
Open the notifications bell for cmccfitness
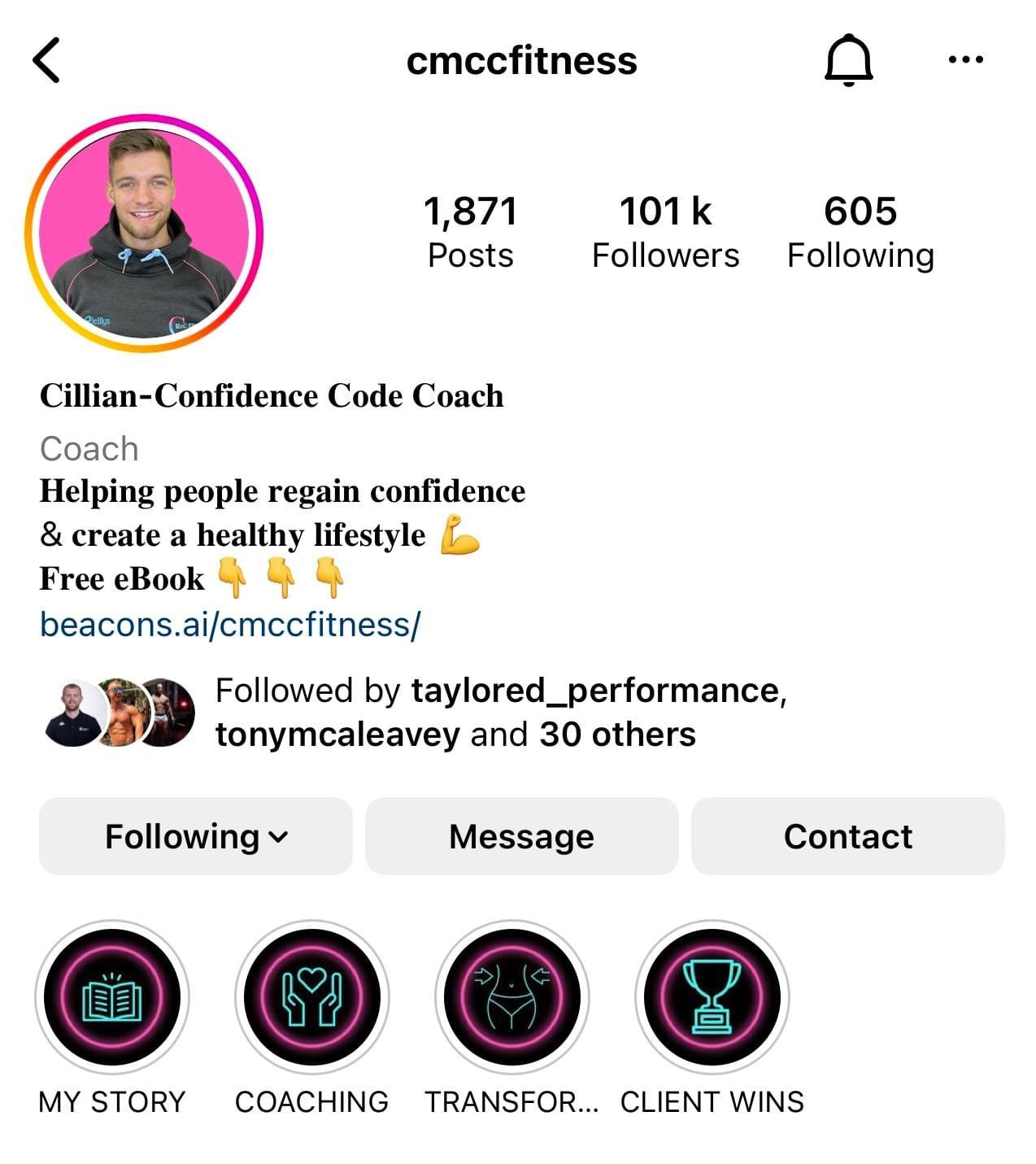848,60
